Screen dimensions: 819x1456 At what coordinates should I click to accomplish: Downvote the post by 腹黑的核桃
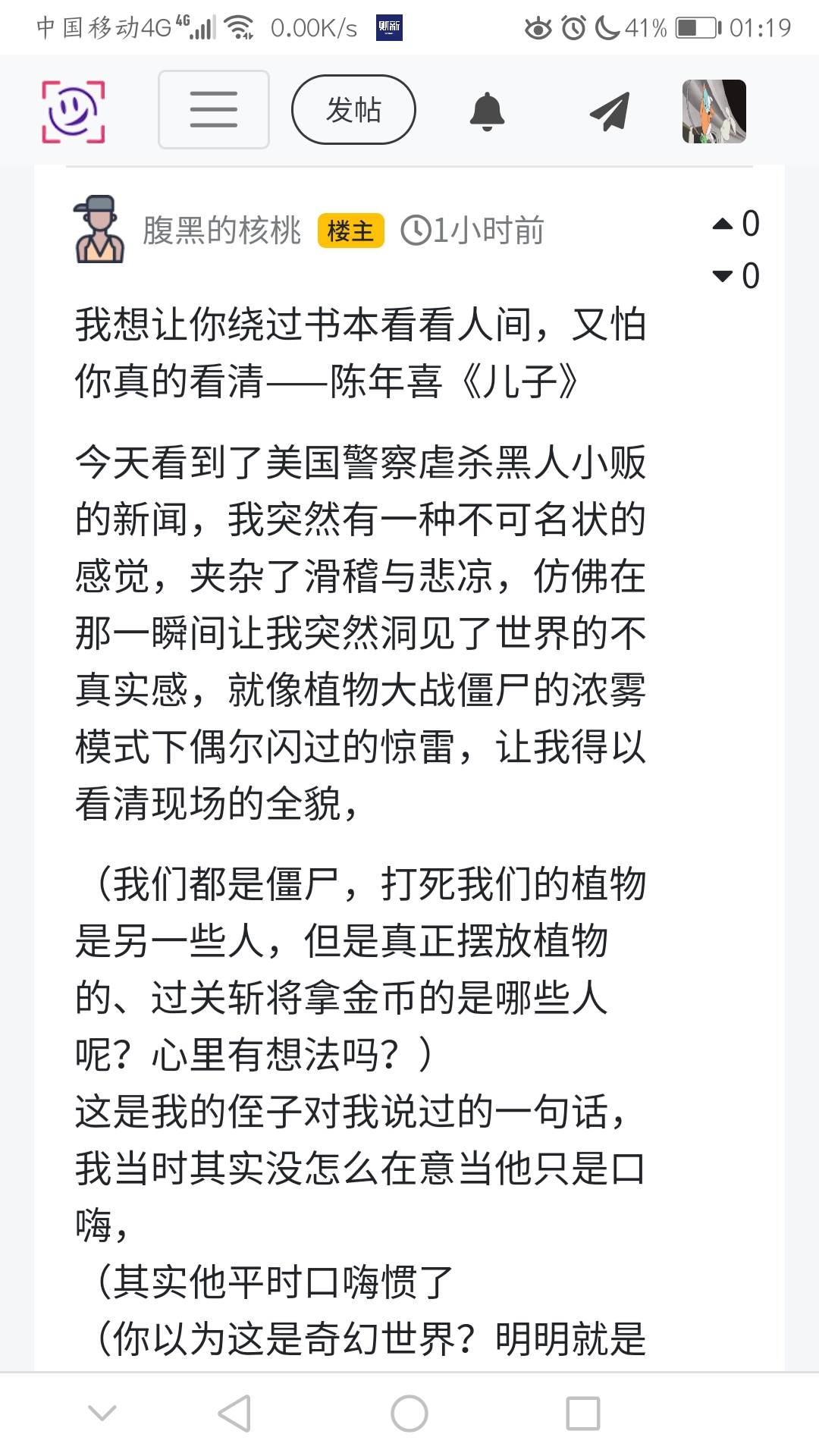pos(723,276)
